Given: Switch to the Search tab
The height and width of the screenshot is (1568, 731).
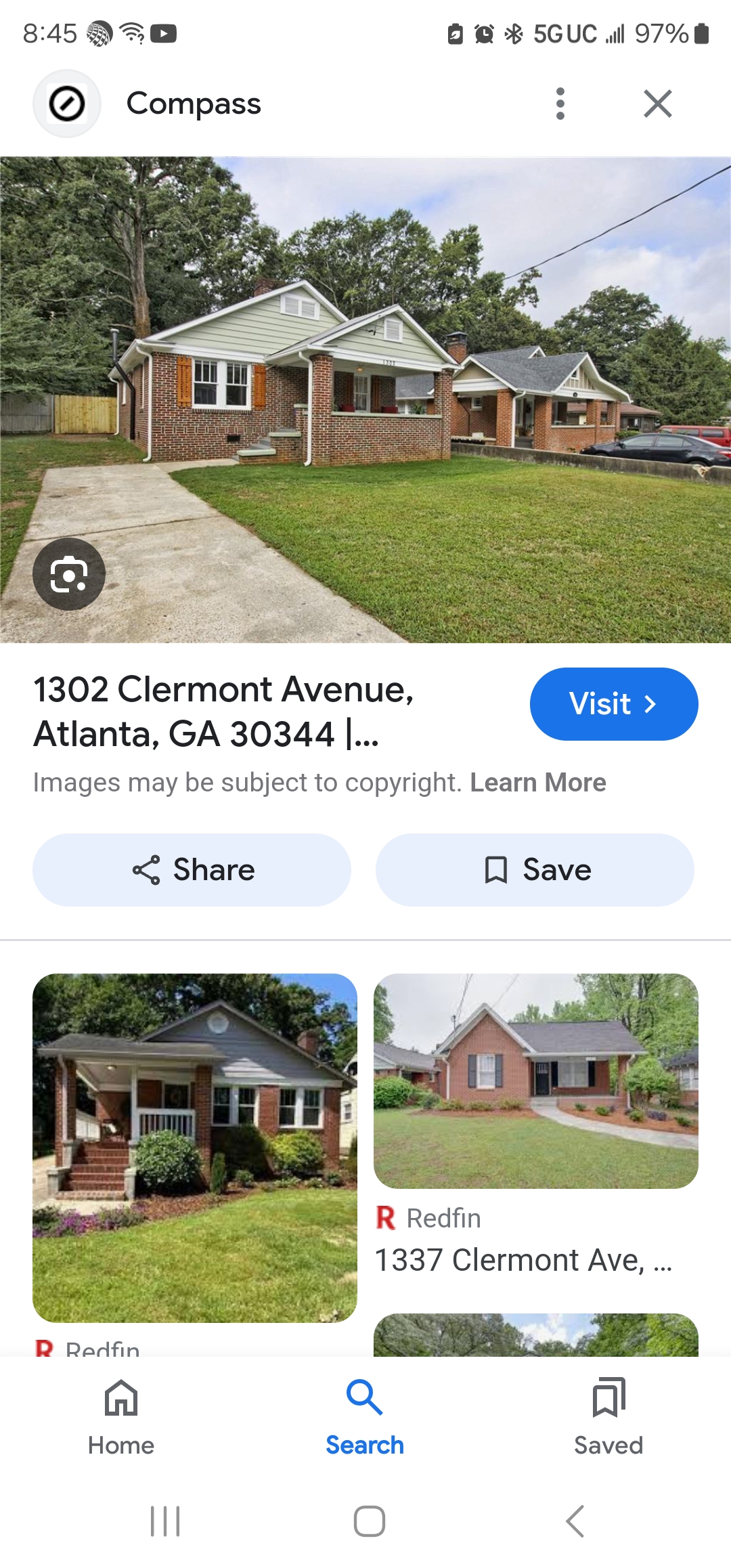Looking at the screenshot, I should click(x=365, y=1416).
